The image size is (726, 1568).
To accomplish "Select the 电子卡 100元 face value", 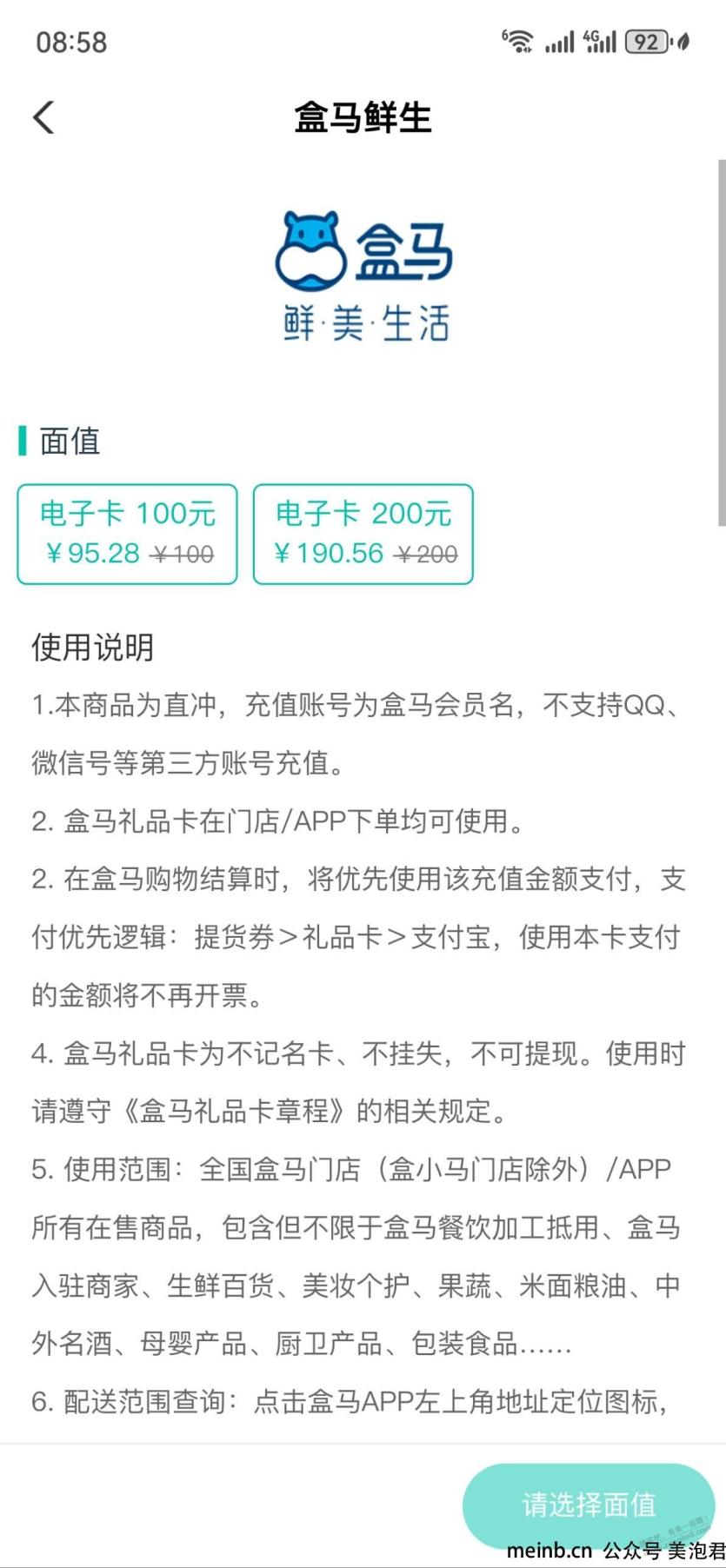I will click(x=128, y=534).
